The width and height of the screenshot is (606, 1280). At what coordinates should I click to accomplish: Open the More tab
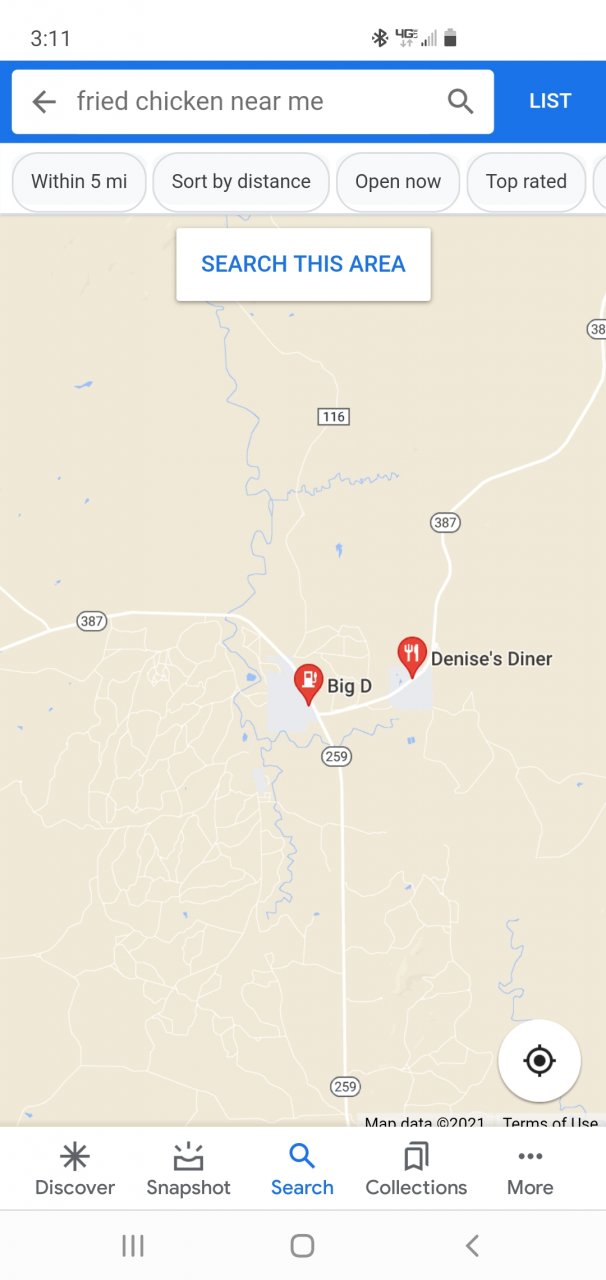[x=530, y=1170]
